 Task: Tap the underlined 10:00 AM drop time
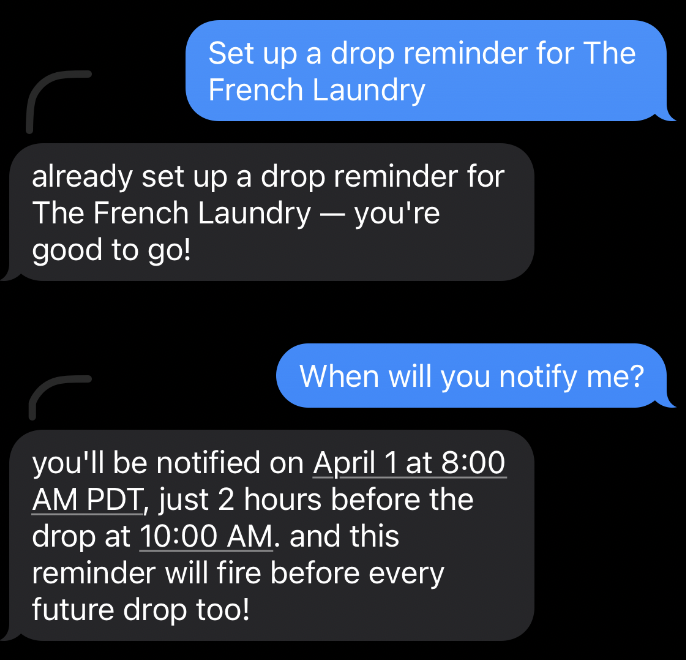click(x=205, y=537)
